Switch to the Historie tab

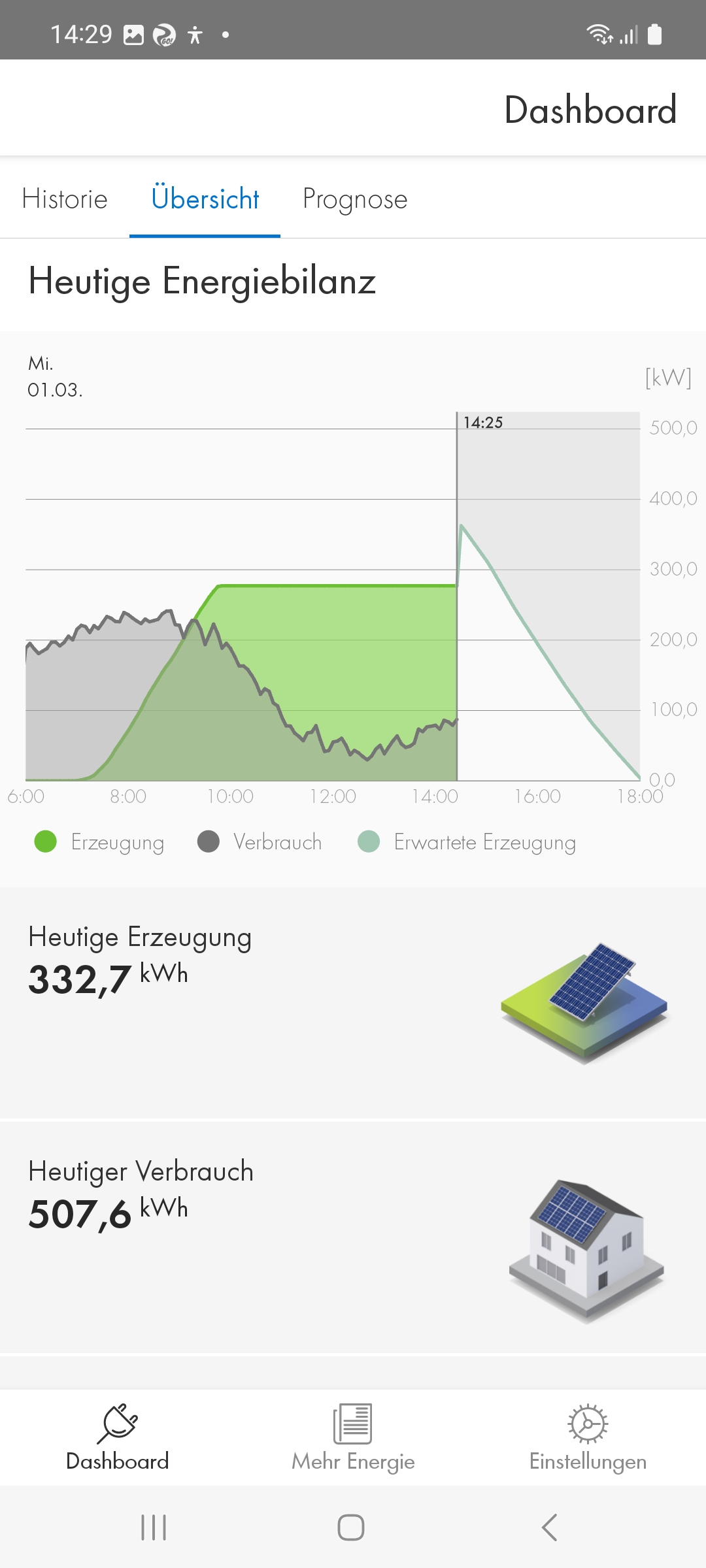click(x=65, y=199)
